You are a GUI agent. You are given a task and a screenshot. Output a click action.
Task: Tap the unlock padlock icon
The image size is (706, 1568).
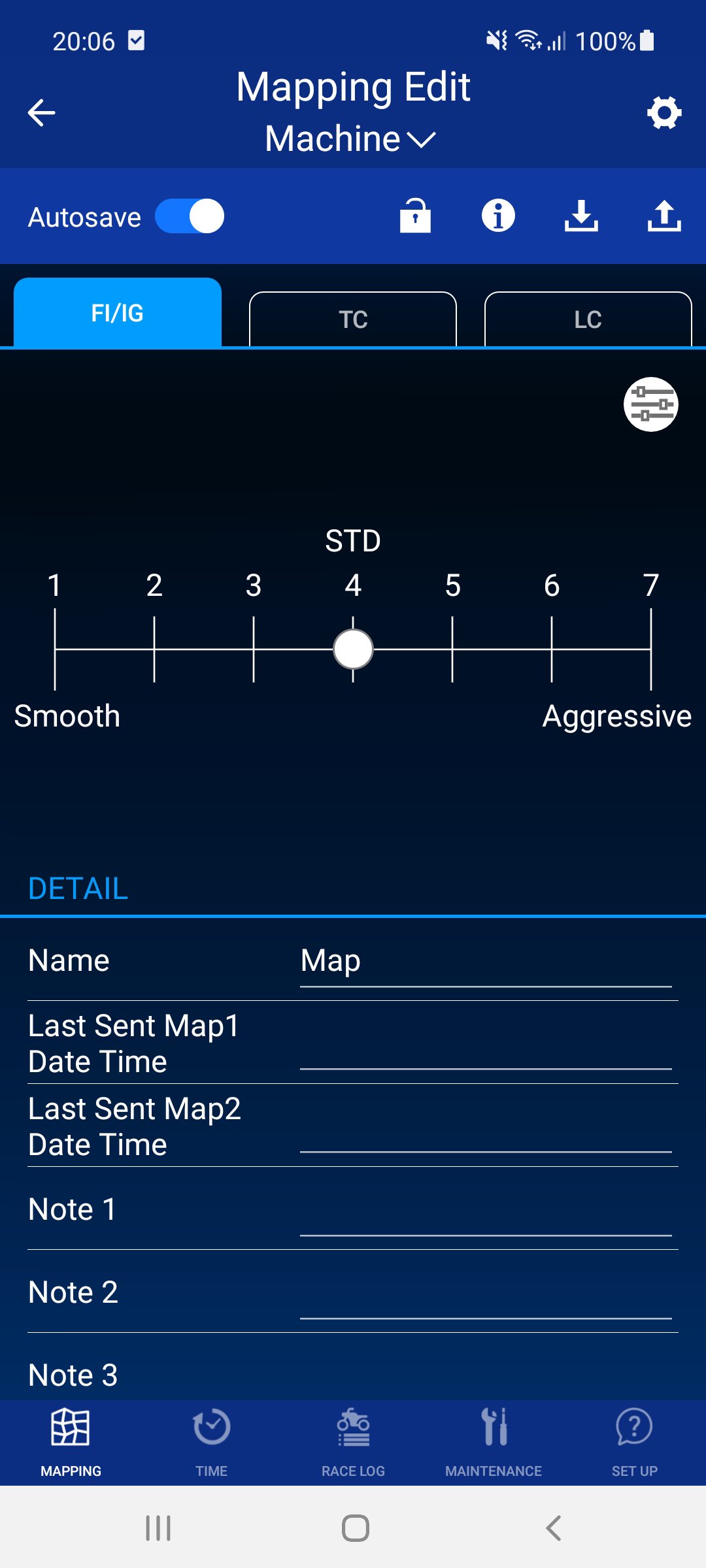[415, 216]
